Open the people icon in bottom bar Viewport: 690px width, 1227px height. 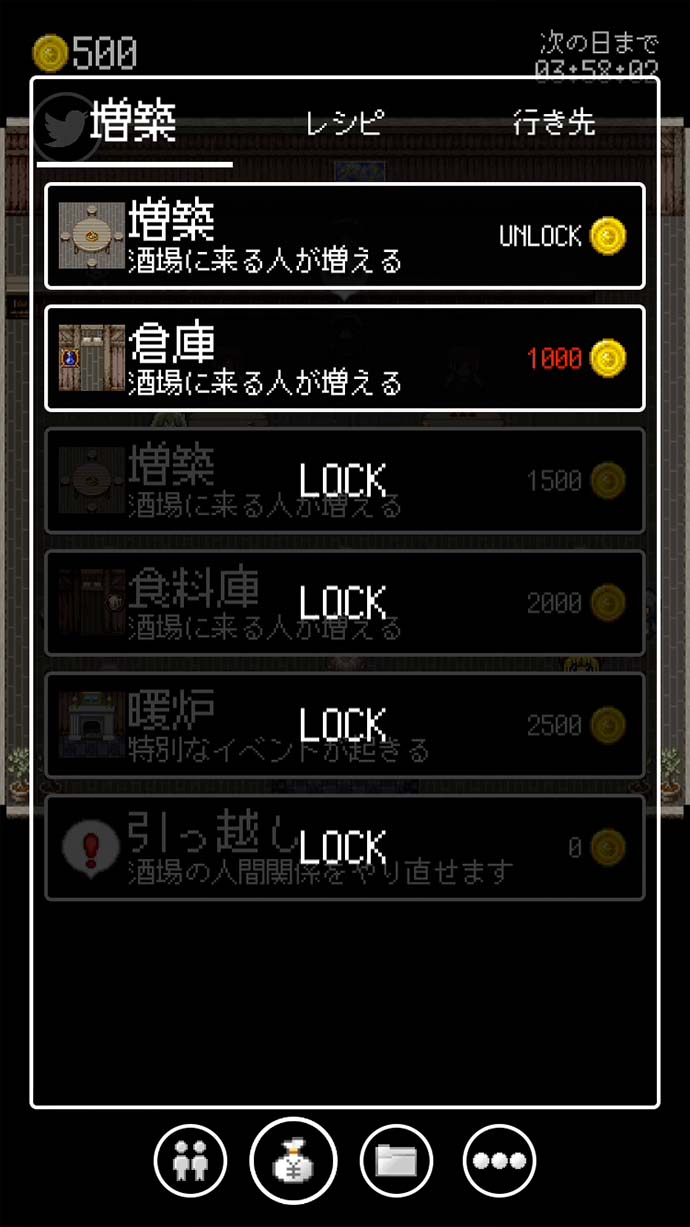pyautogui.click(x=190, y=1162)
